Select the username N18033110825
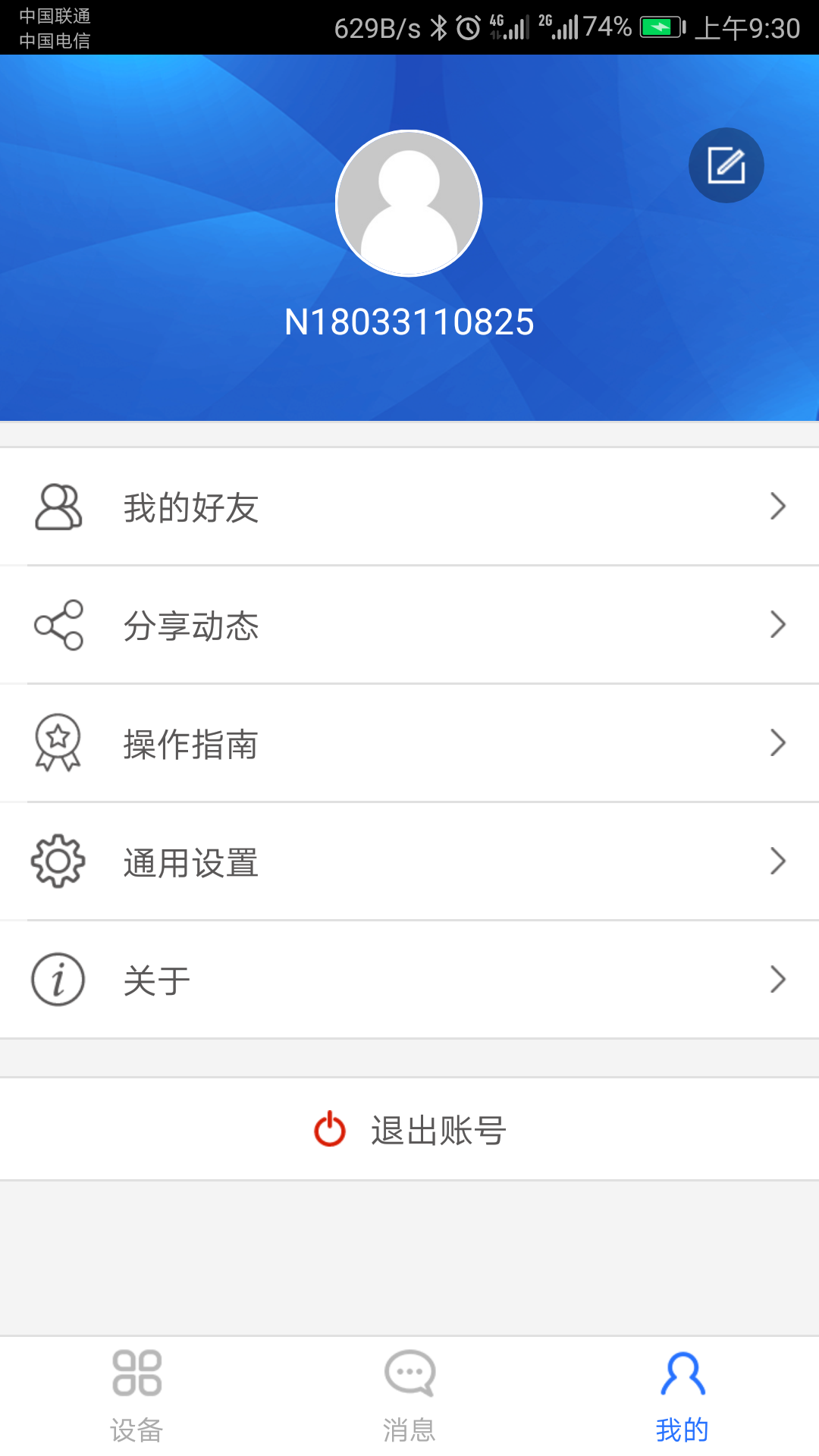This screenshot has width=819, height=1456. pyautogui.click(x=409, y=322)
